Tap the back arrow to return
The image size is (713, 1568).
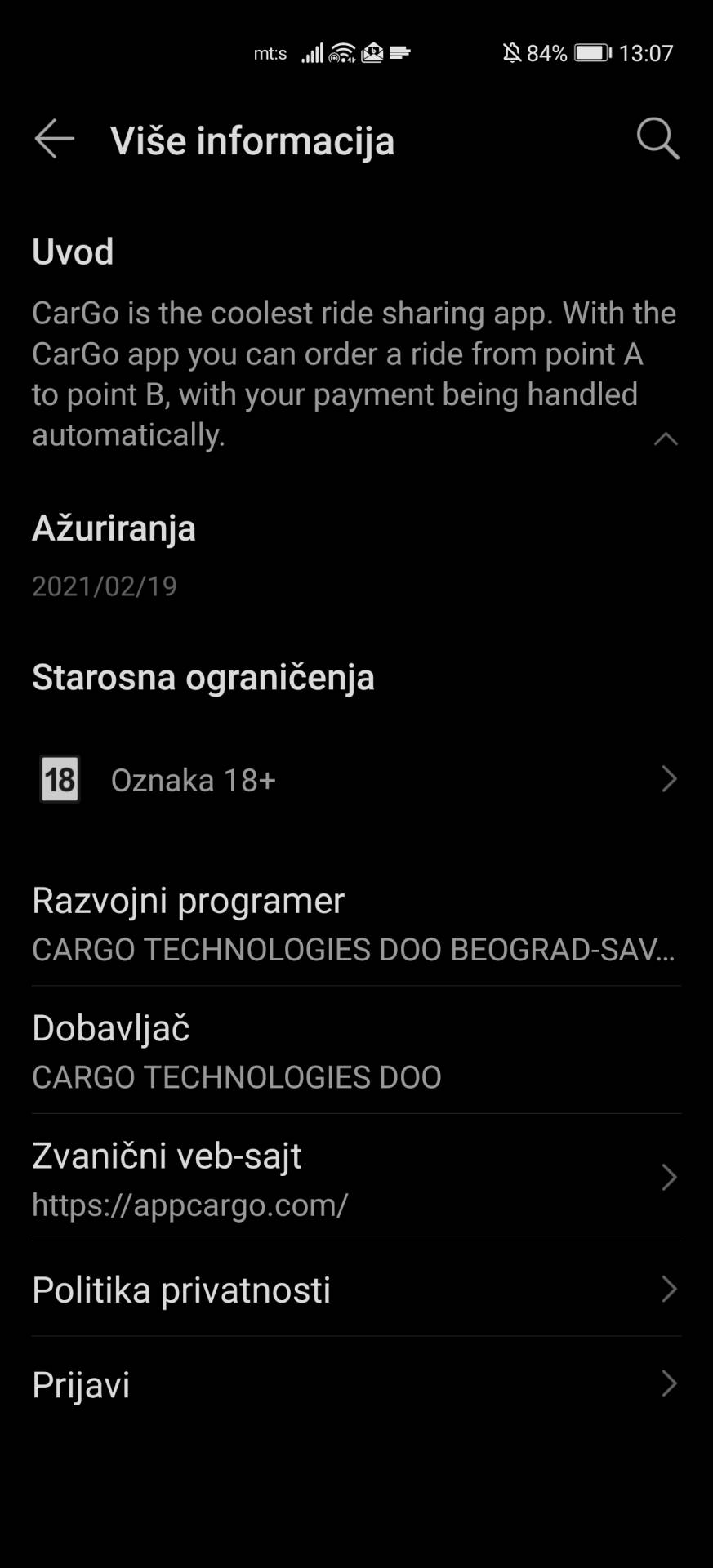(54, 139)
